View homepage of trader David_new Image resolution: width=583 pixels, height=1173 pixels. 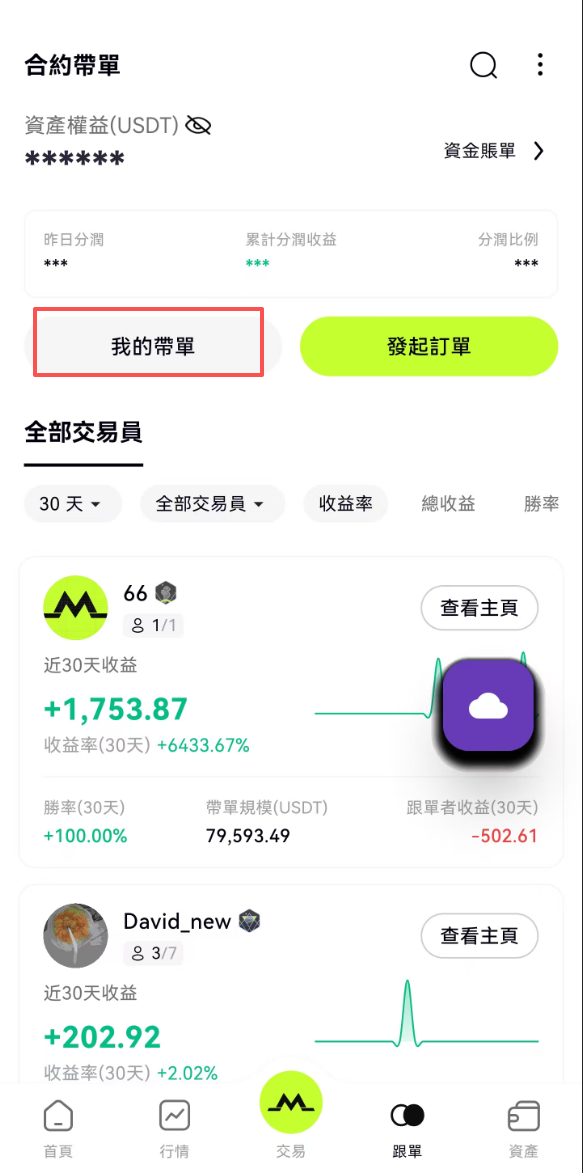480,935
